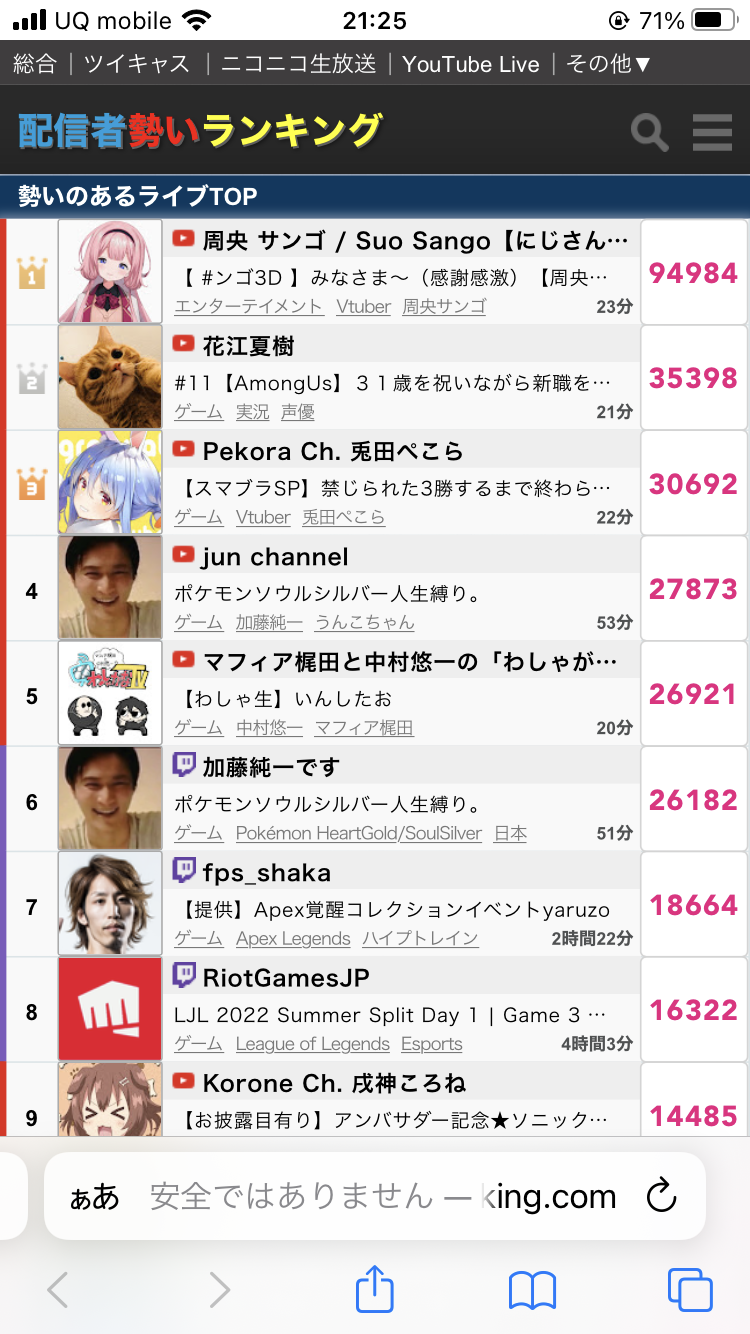Open the RiotGamesJP stream
The image size is (750, 1334).
click(286, 978)
